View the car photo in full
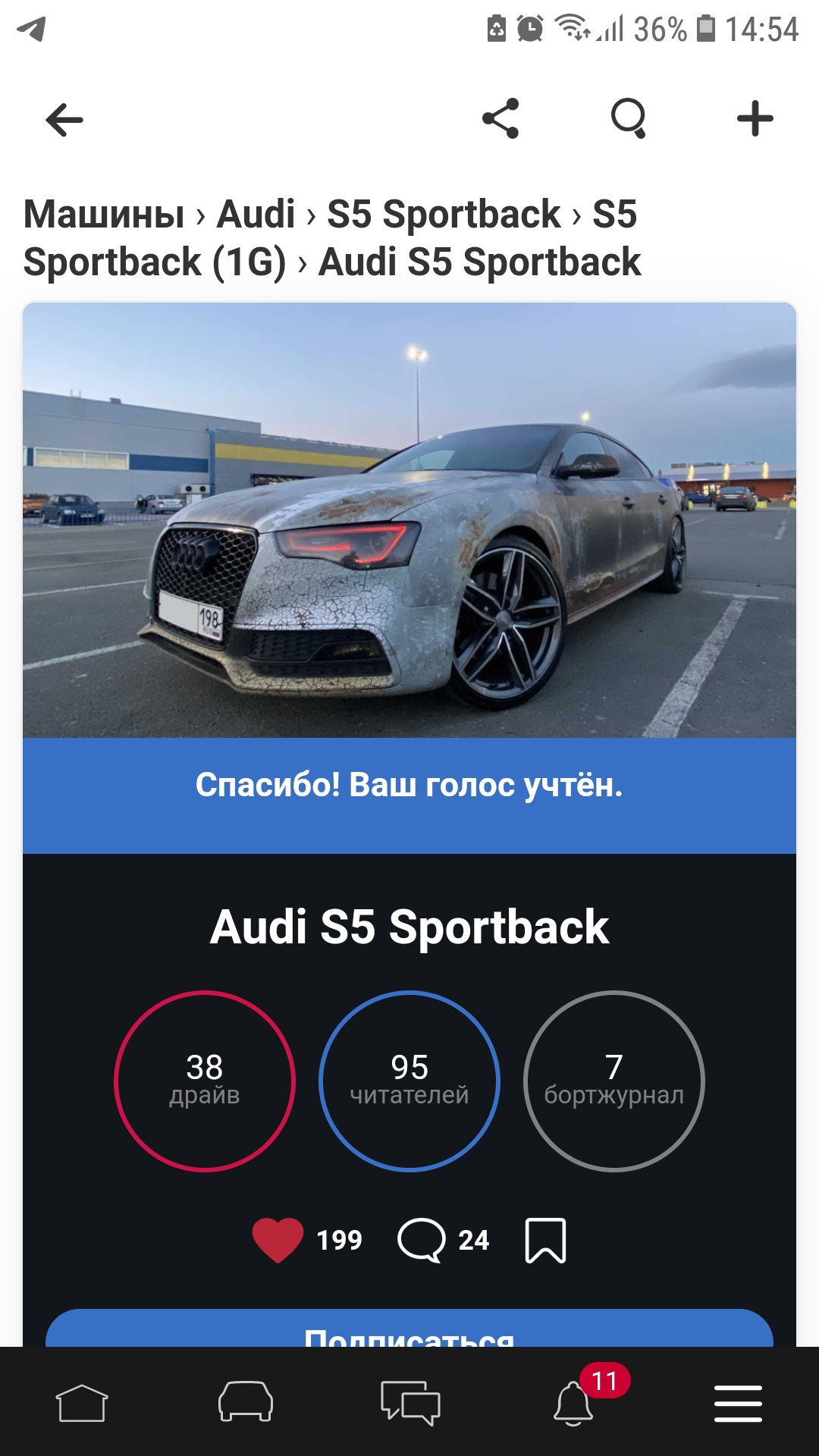The width and height of the screenshot is (819, 1456). [409, 519]
